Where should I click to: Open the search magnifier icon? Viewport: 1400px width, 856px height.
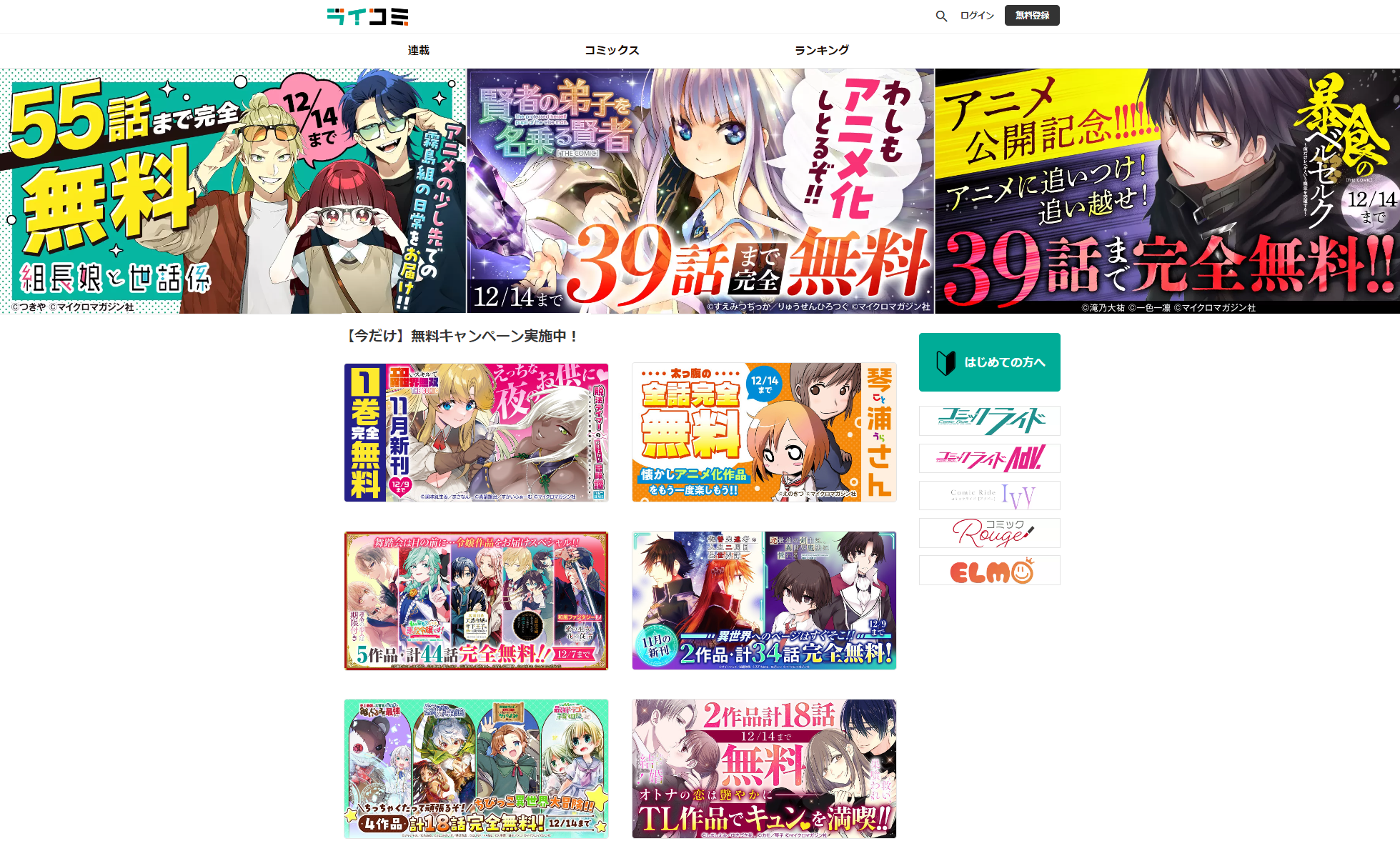(941, 16)
